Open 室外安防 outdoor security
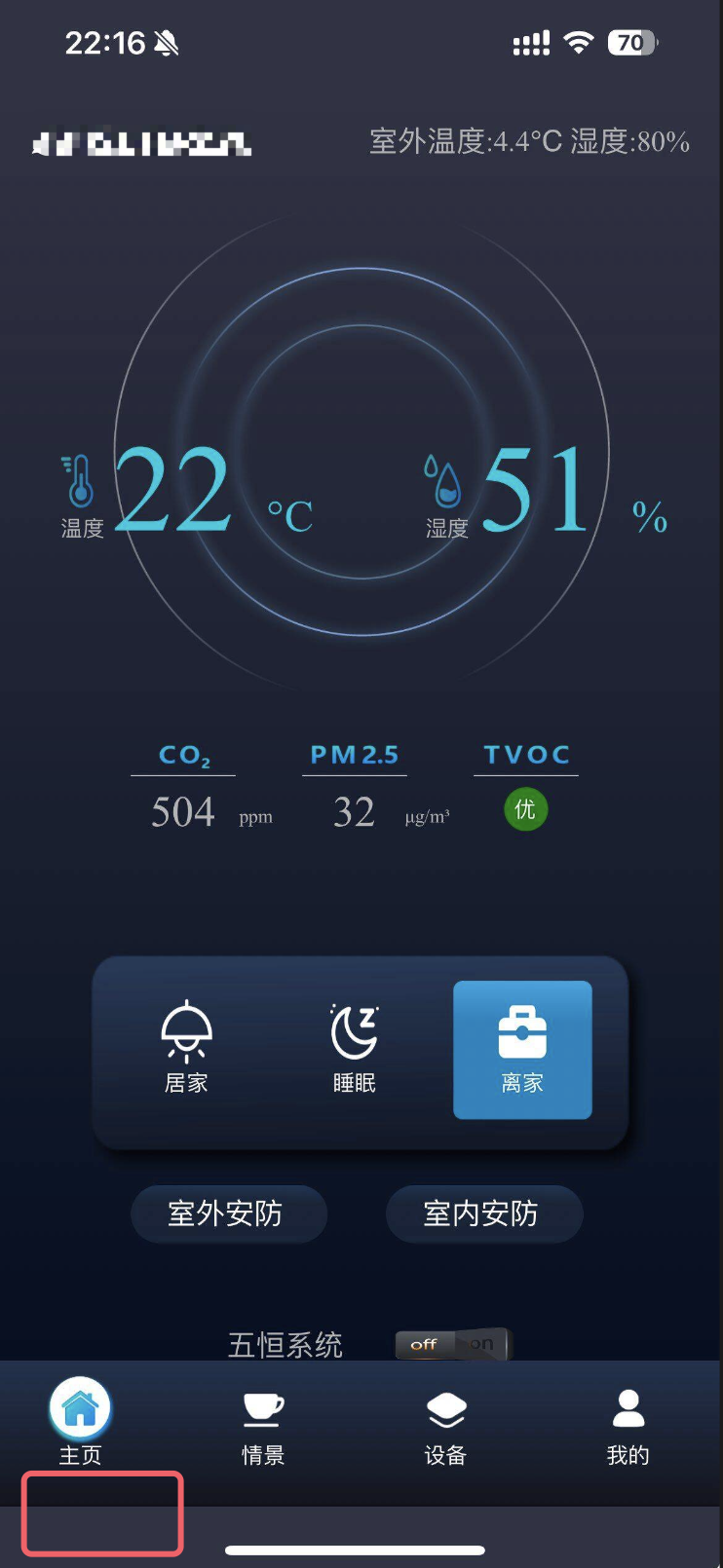Screen dimensions: 723x1568 [228, 1213]
